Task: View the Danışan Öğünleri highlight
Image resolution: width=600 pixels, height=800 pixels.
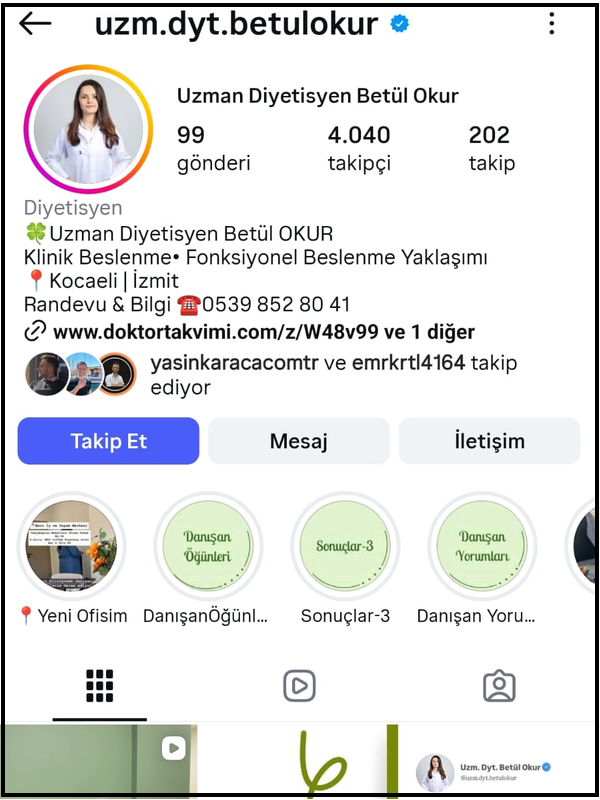Action: click(x=206, y=546)
